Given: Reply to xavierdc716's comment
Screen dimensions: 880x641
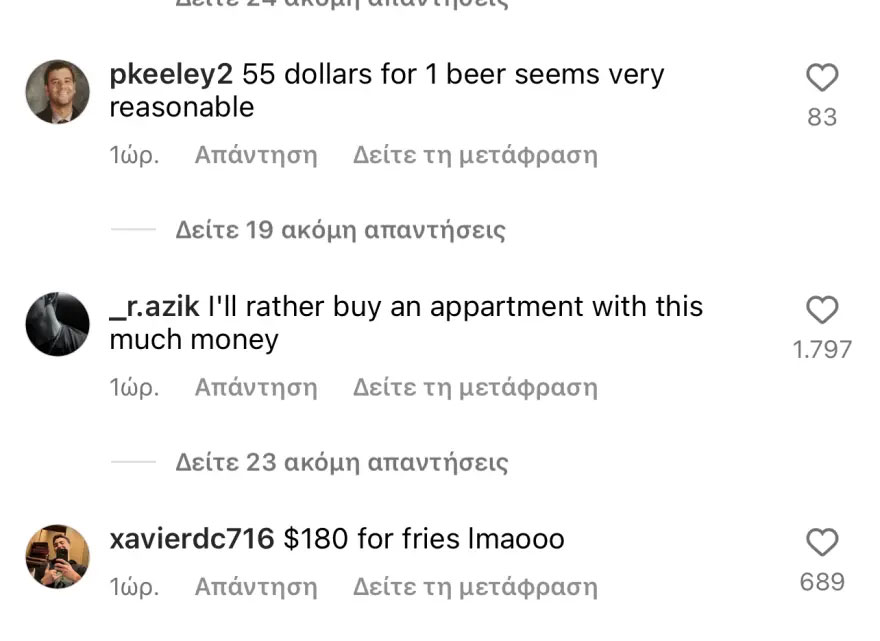Looking at the screenshot, I should 255,586.
